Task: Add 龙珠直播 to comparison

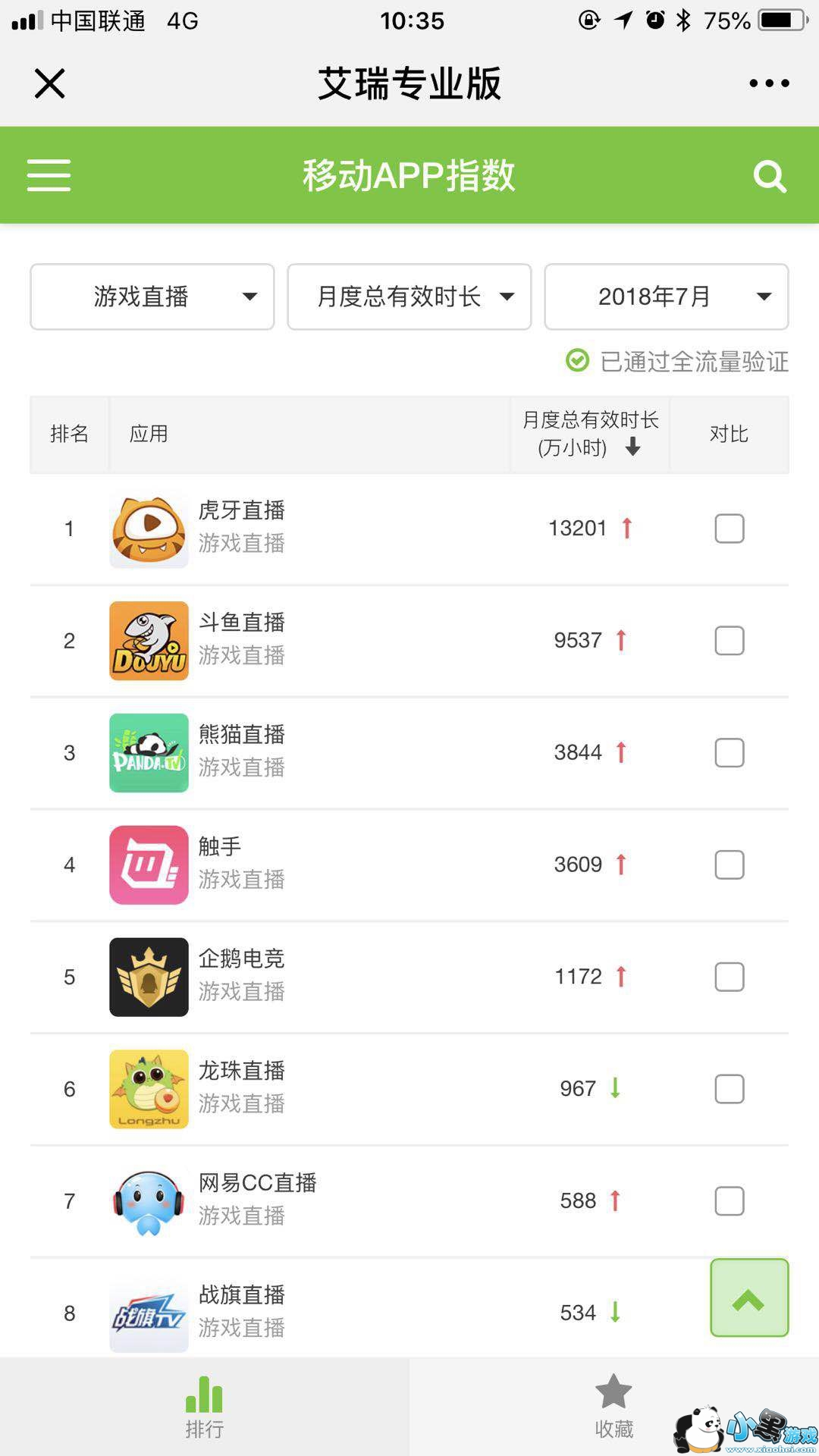Action: 729,1089
